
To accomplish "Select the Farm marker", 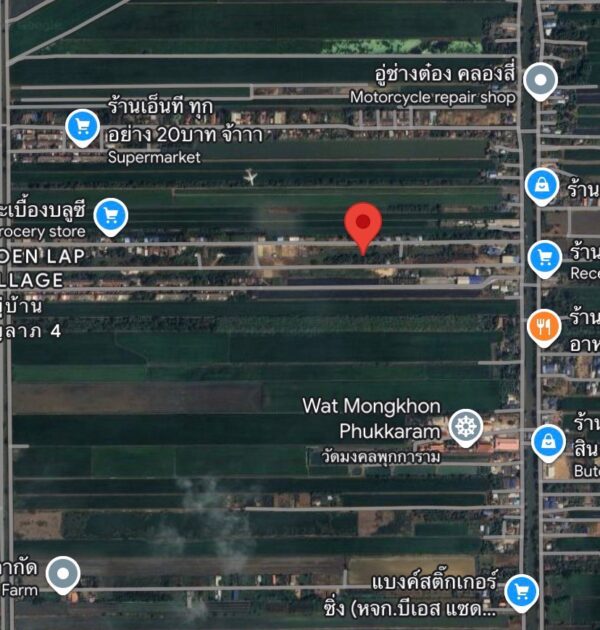I will [x=64, y=574].
